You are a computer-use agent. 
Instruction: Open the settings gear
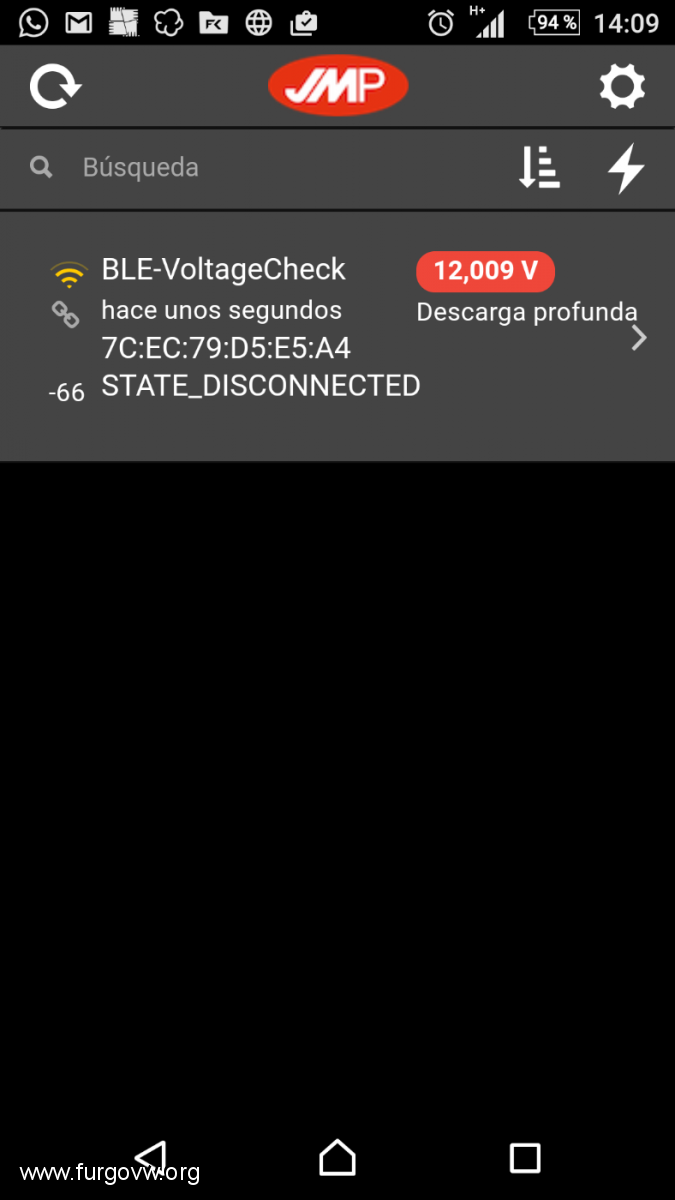622,87
